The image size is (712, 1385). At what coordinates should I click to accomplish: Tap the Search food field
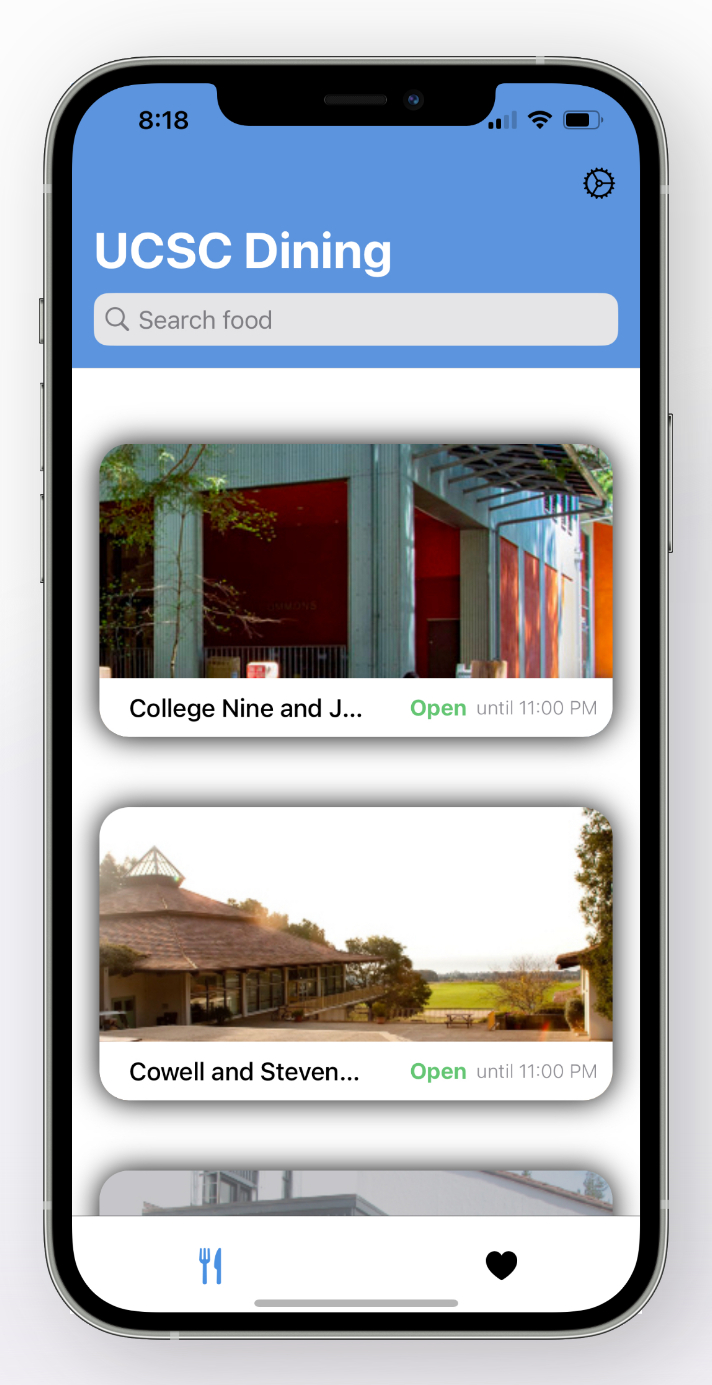(355, 320)
